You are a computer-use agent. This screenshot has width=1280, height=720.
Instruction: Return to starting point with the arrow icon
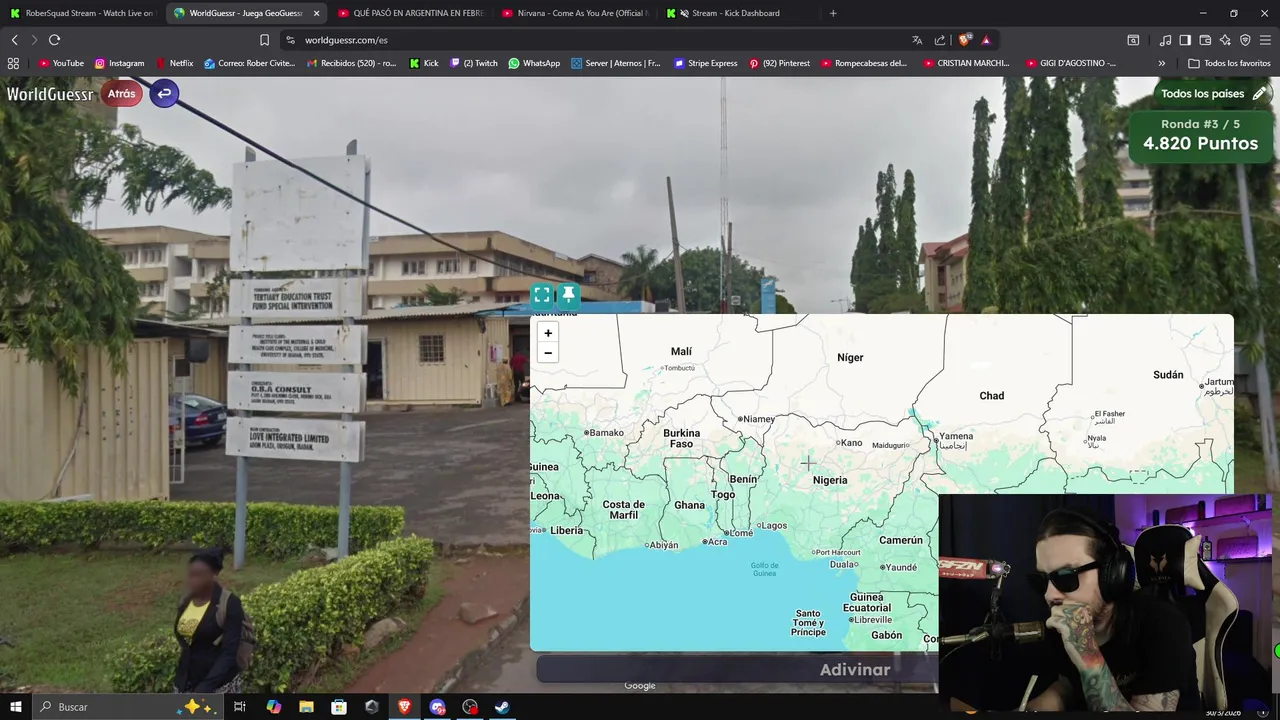(x=164, y=94)
